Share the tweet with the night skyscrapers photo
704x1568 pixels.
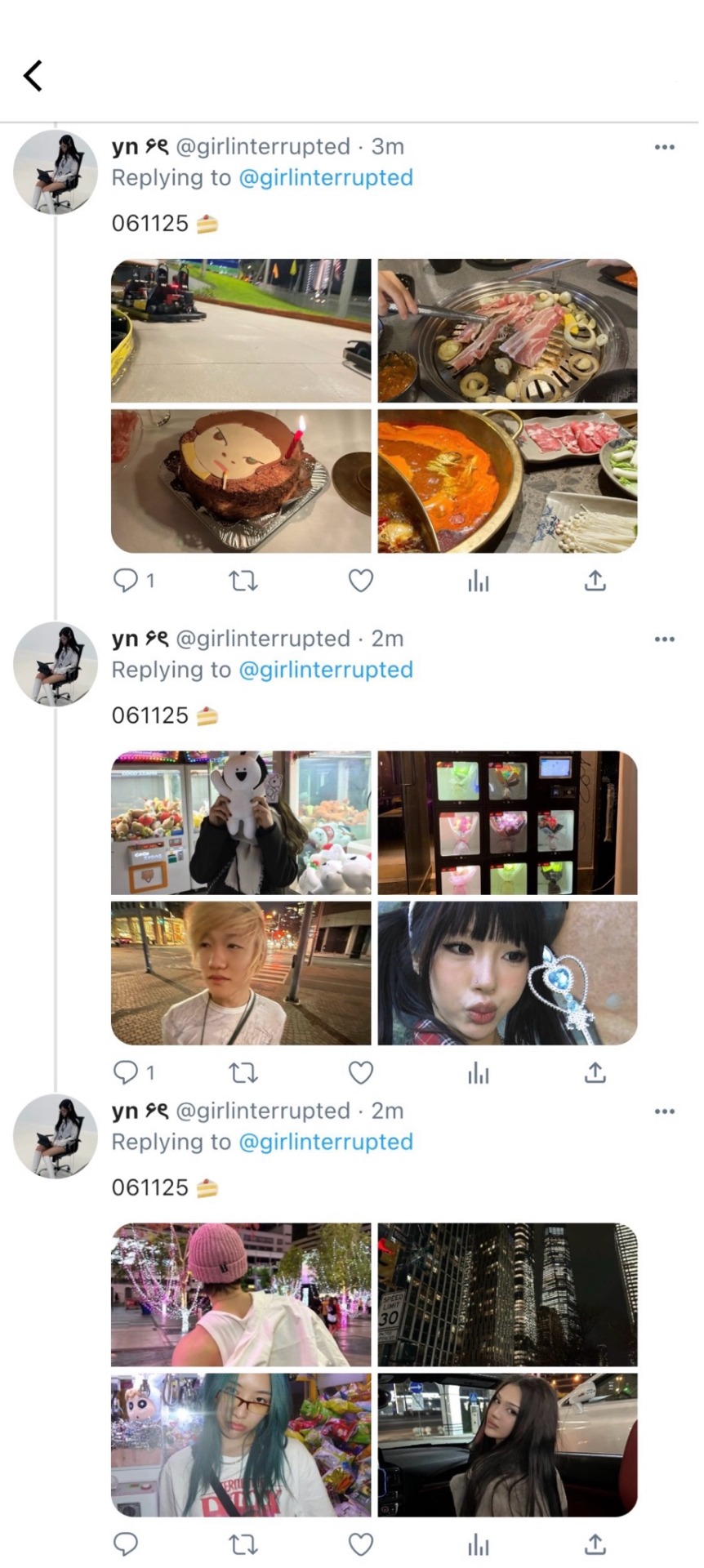595,1544
